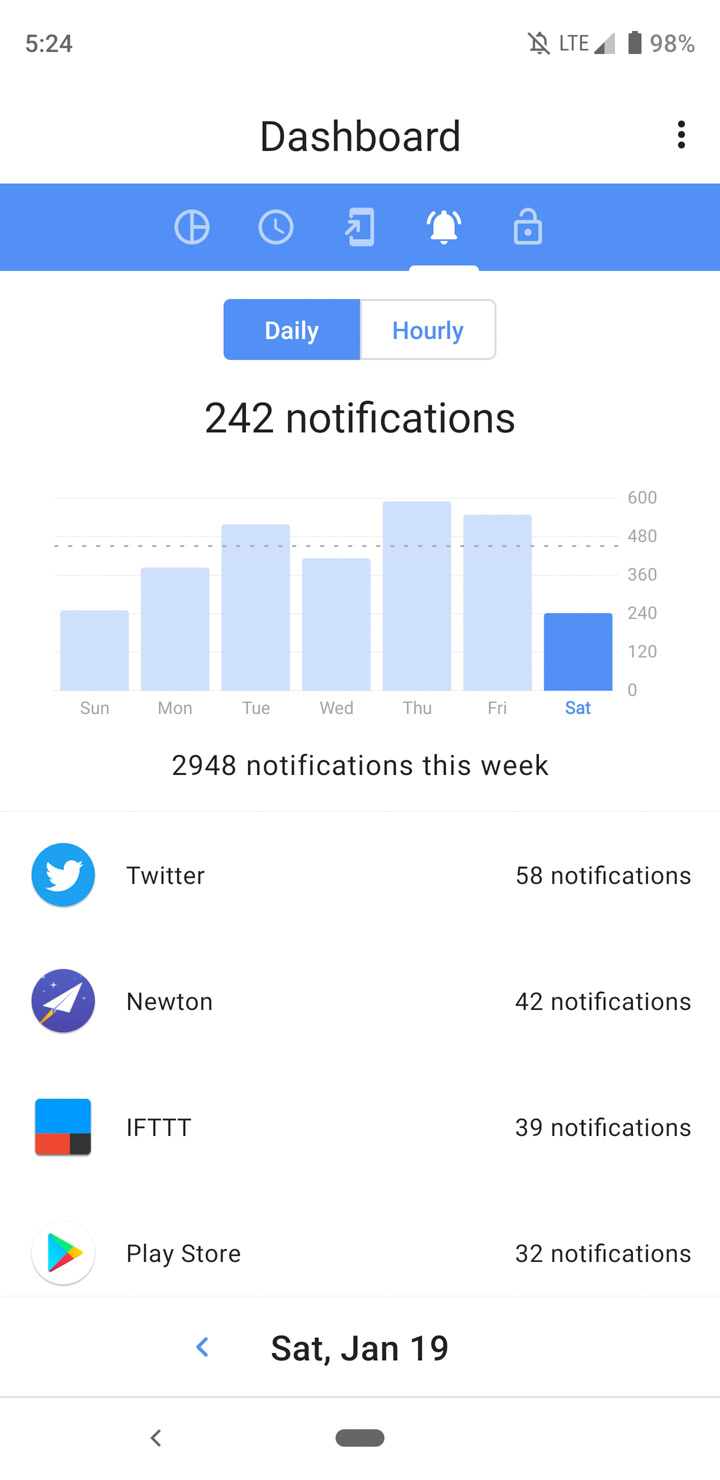
Task: Go to the previous day
Action: [x=202, y=1348]
